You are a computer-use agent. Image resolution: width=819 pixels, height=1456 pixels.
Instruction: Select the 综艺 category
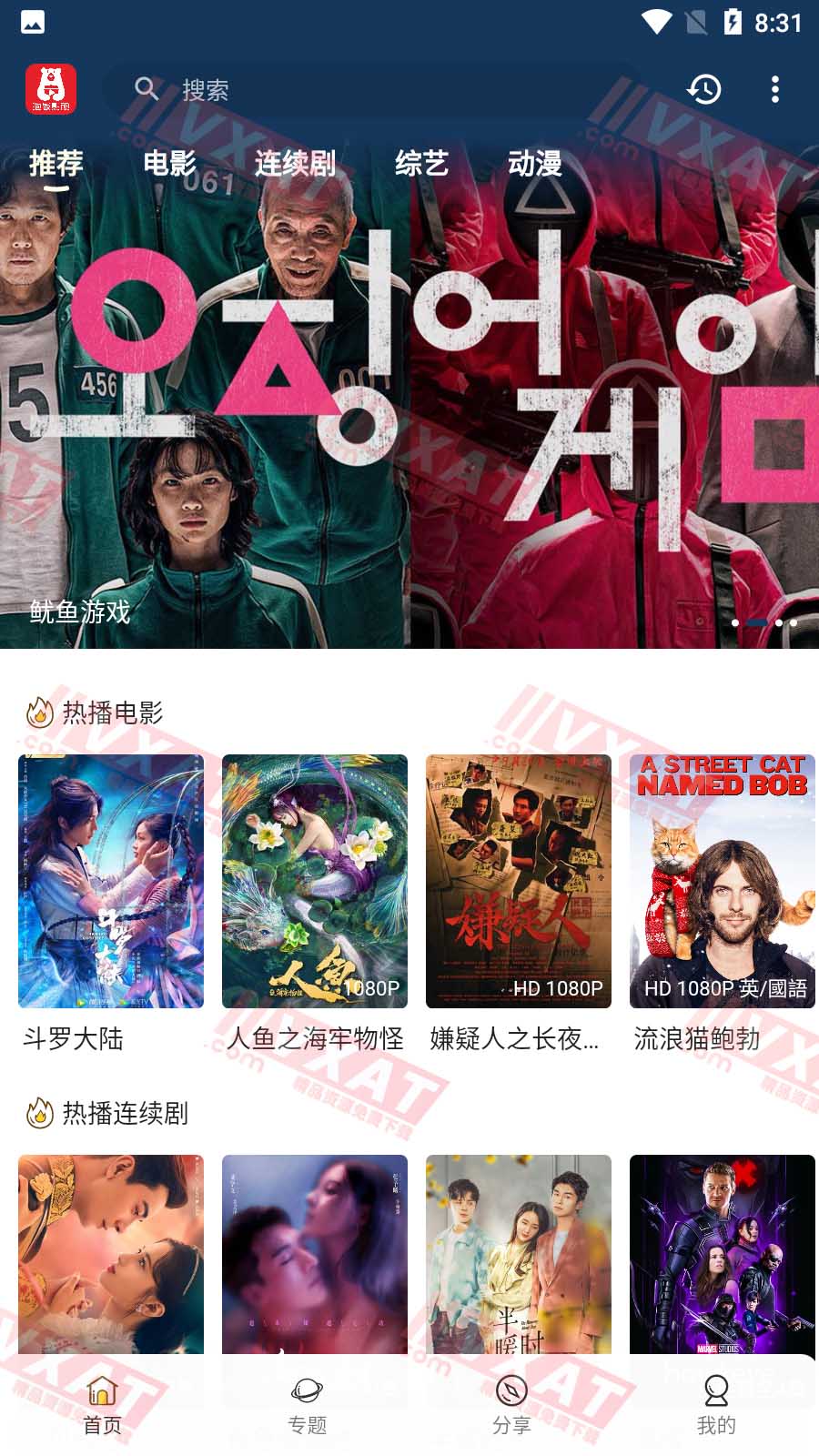pos(420,165)
